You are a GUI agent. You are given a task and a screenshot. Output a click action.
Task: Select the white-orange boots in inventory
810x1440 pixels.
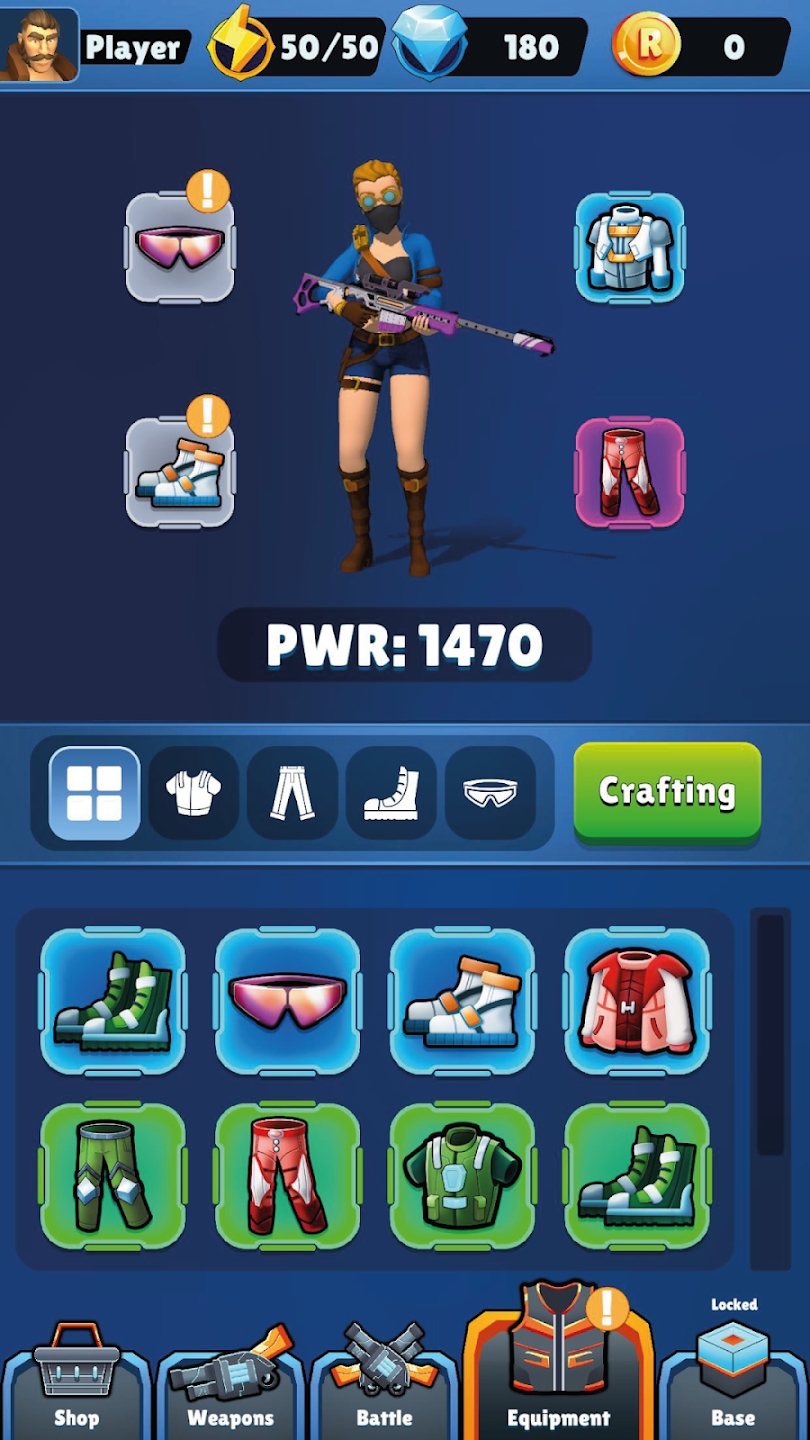pos(462,1001)
